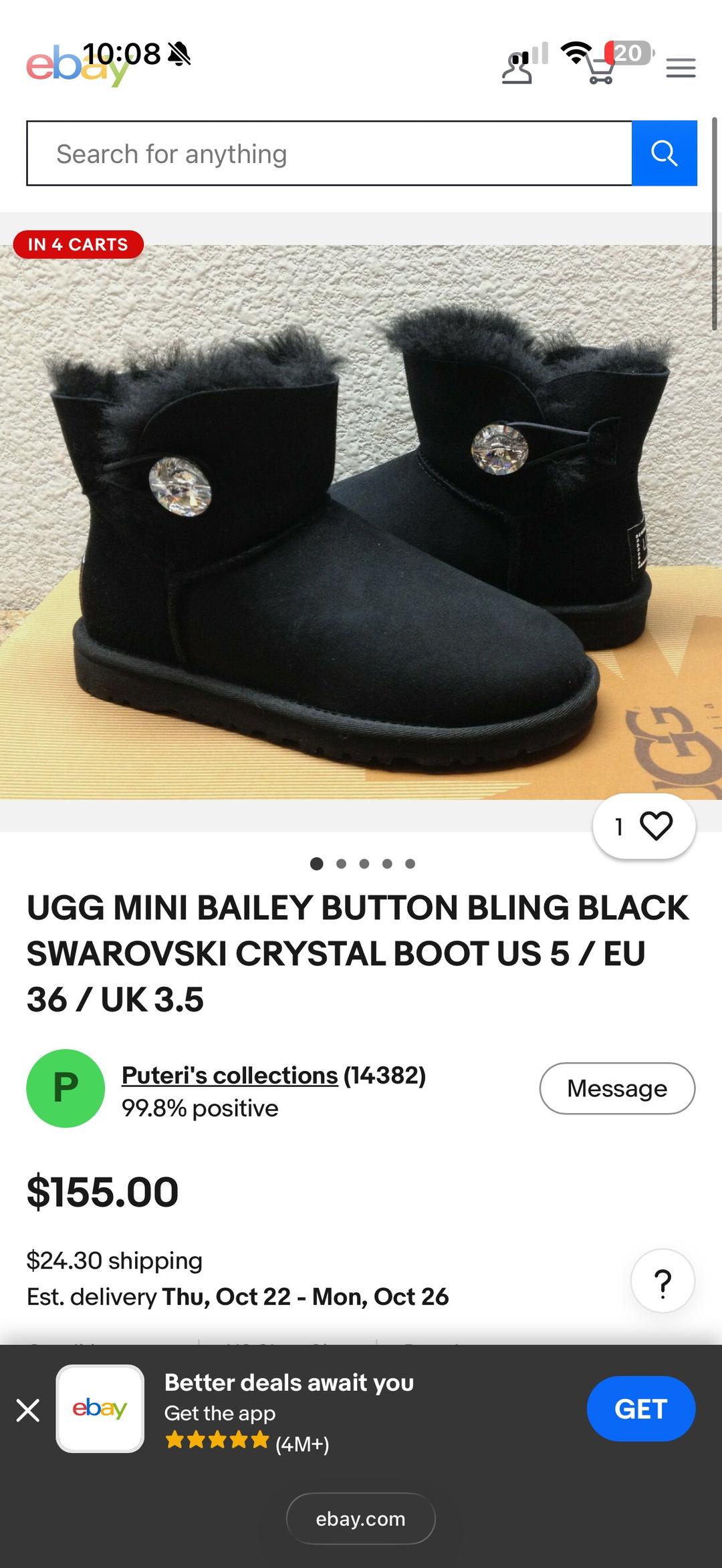Screen dimensions: 722x1568
Task: Open the question mark help button
Action: tap(663, 1281)
